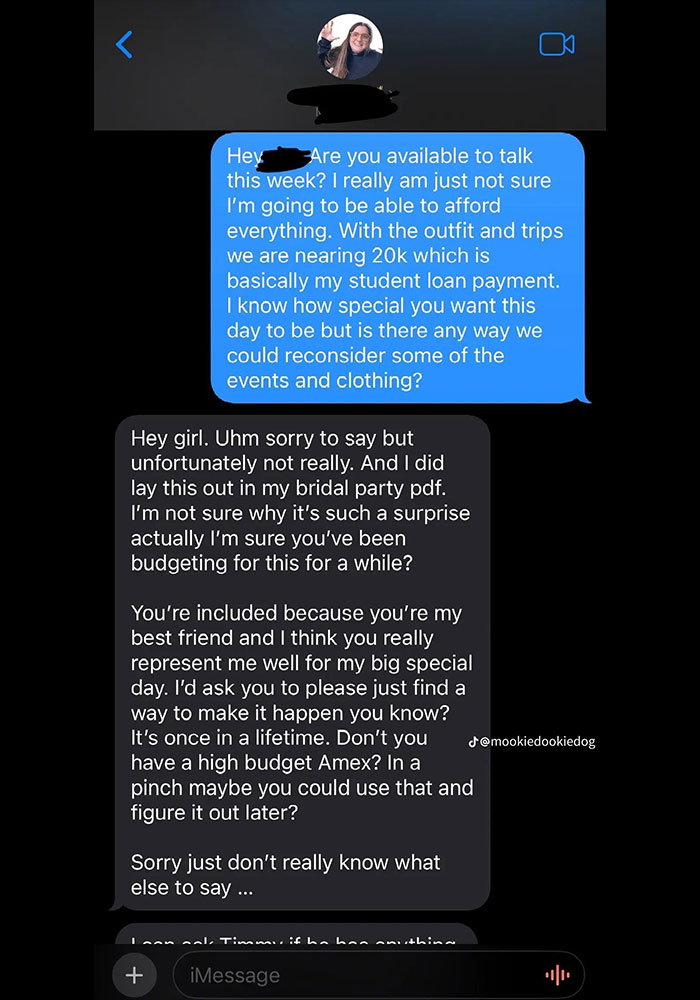The width and height of the screenshot is (700, 1000).
Task: Record an audio message
Action: tap(557, 975)
